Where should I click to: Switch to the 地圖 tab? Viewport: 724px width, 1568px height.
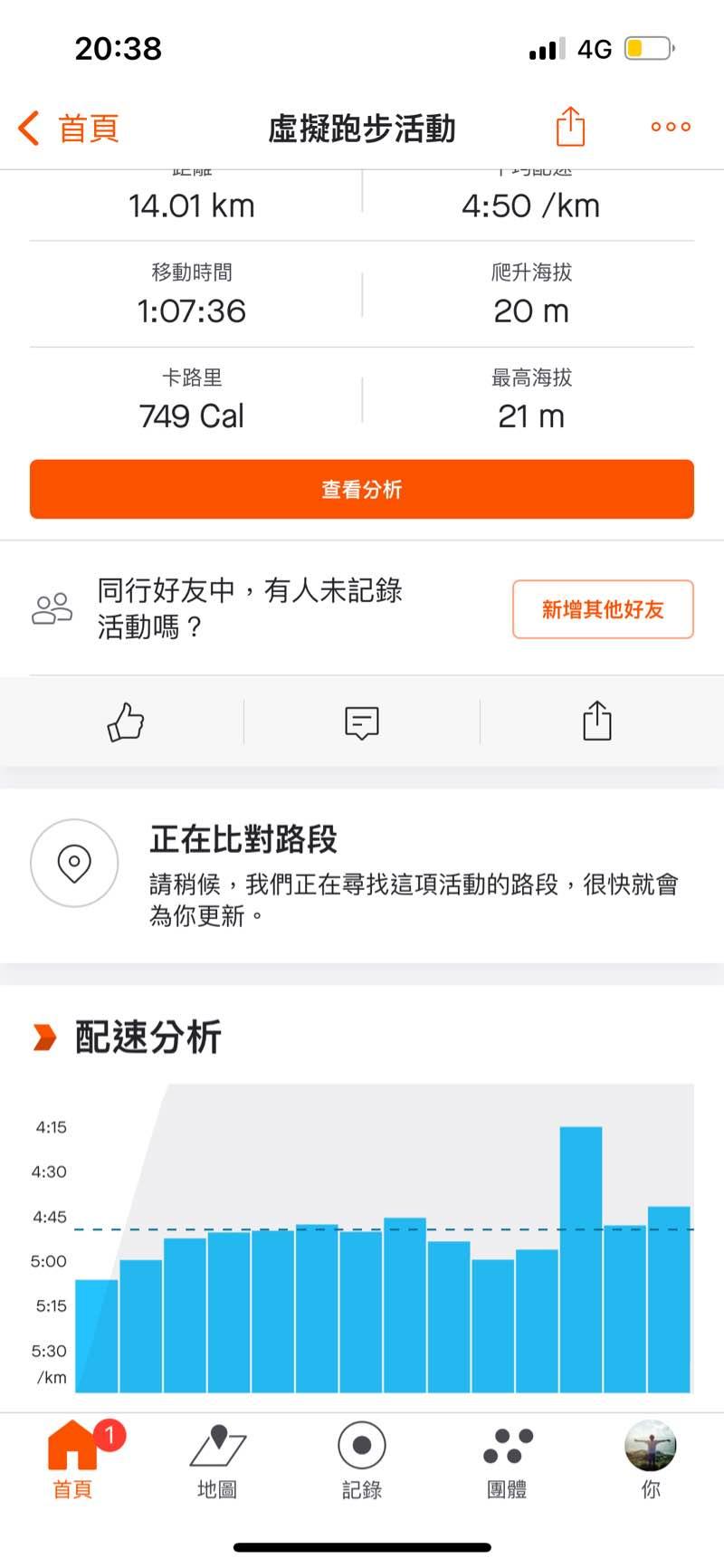click(x=217, y=1459)
